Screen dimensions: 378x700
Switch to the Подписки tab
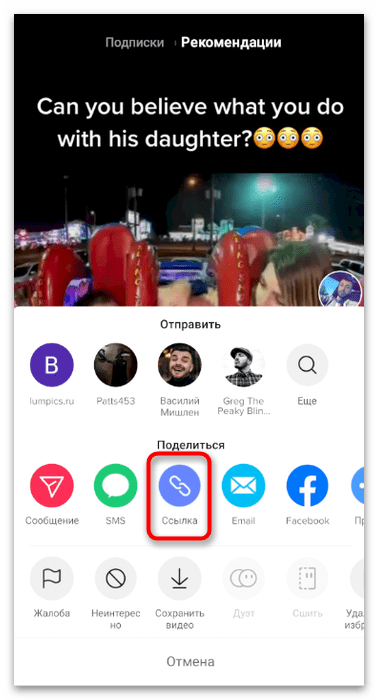pyautogui.click(x=134, y=43)
